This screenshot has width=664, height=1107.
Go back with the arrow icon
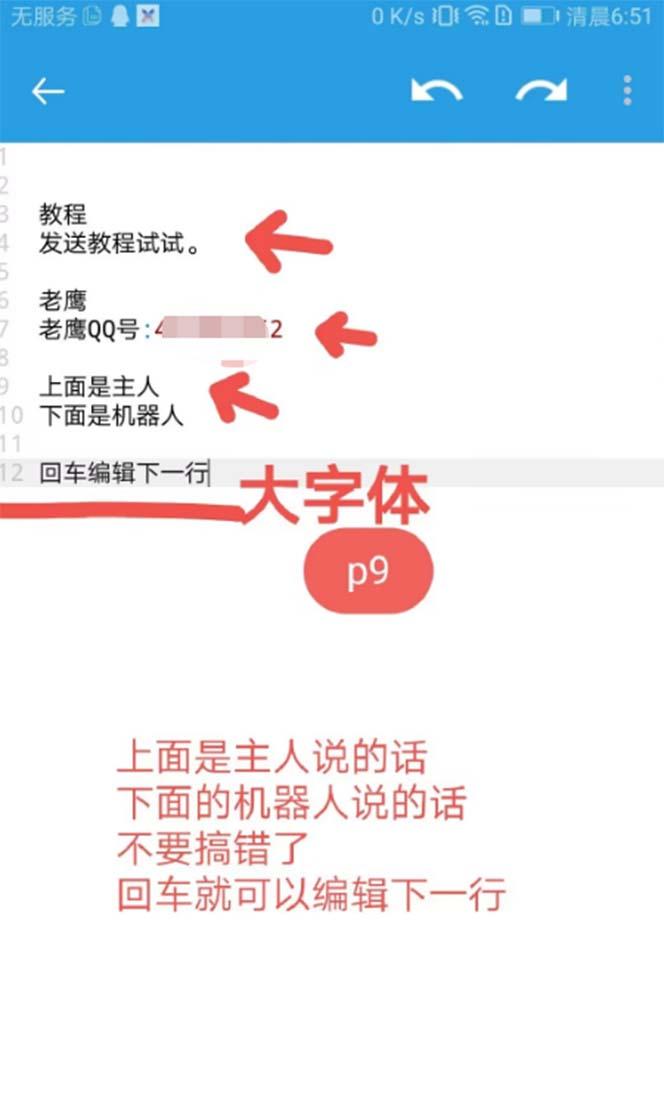[48, 91]
